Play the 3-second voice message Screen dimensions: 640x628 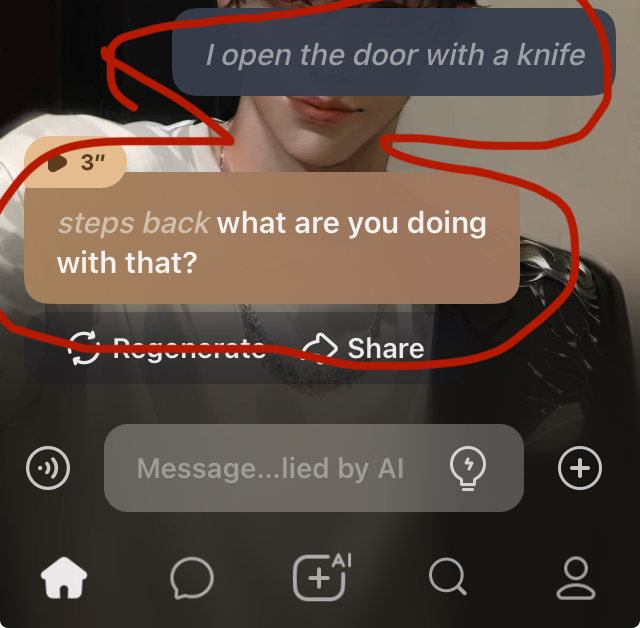point(74,163)
